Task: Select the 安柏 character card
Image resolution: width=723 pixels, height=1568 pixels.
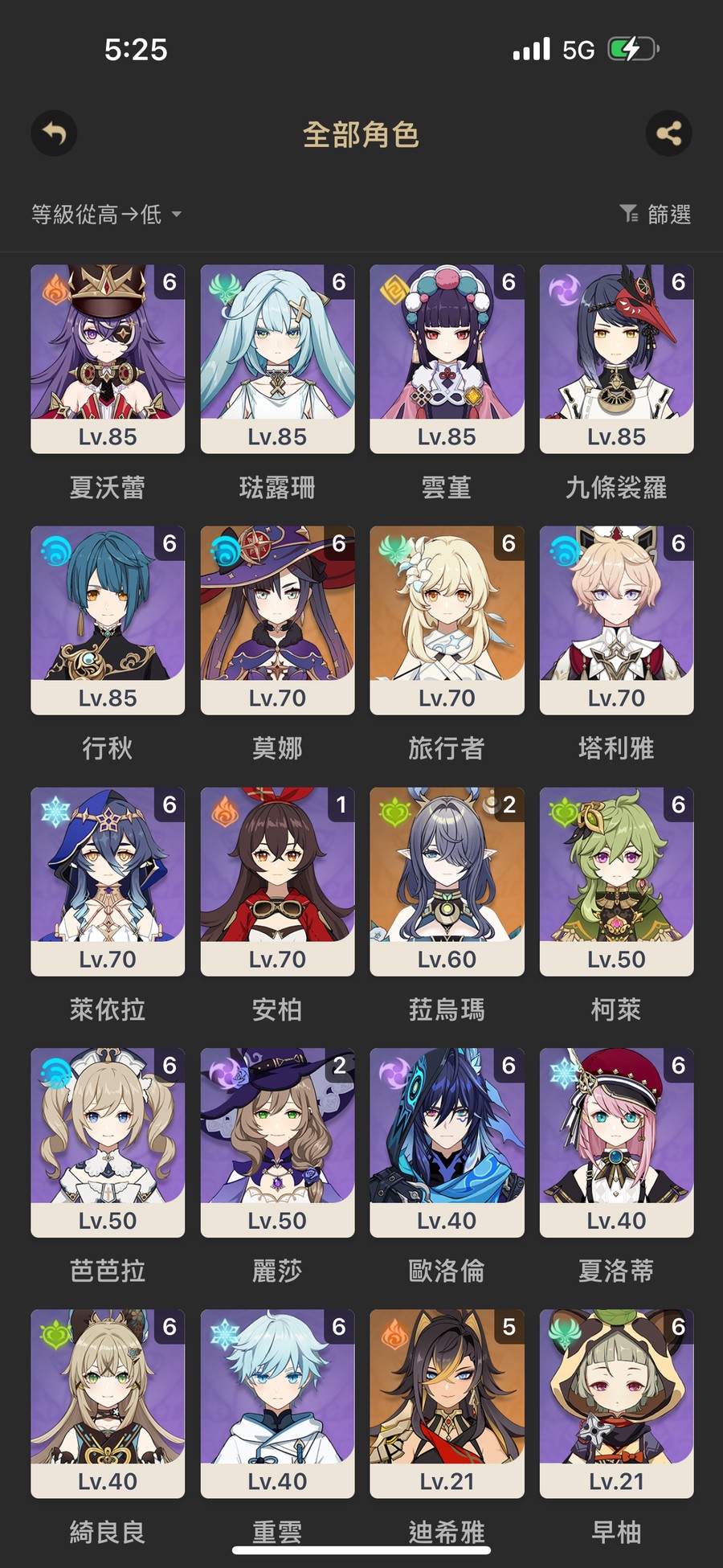Action: (x=277, y=881)
